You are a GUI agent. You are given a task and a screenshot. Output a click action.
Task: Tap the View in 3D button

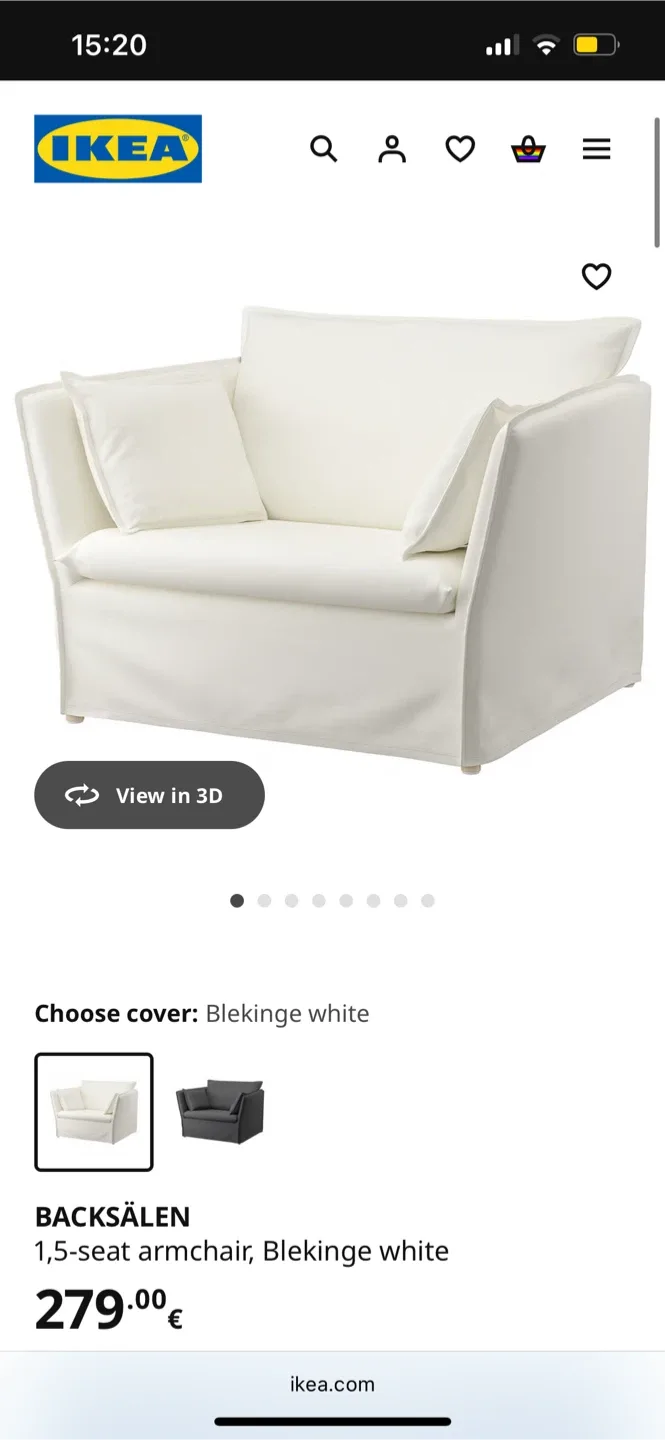click(x=149, y=795)
